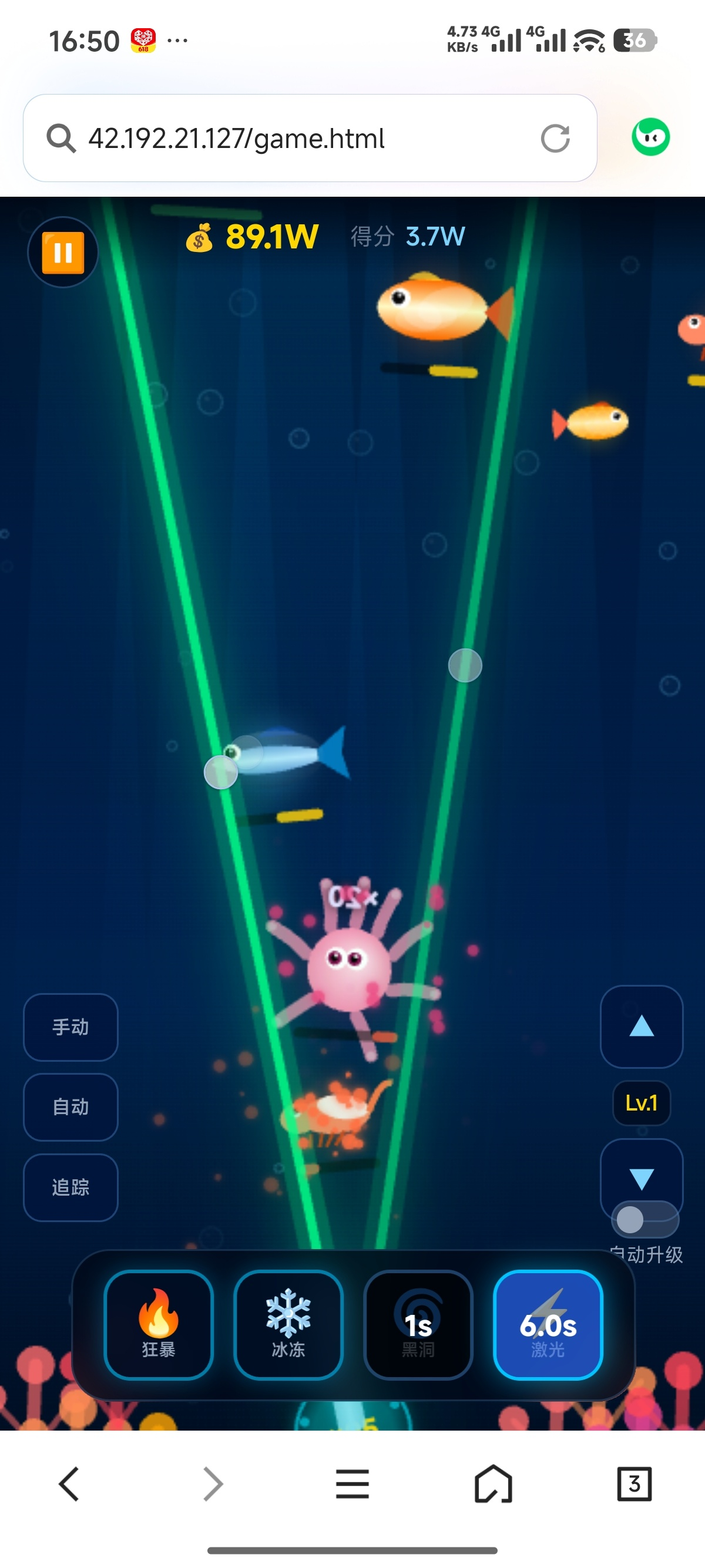The height and width of the screenshot is (1568, 705).
Task: Open the browser menu
Action: 352,1484
